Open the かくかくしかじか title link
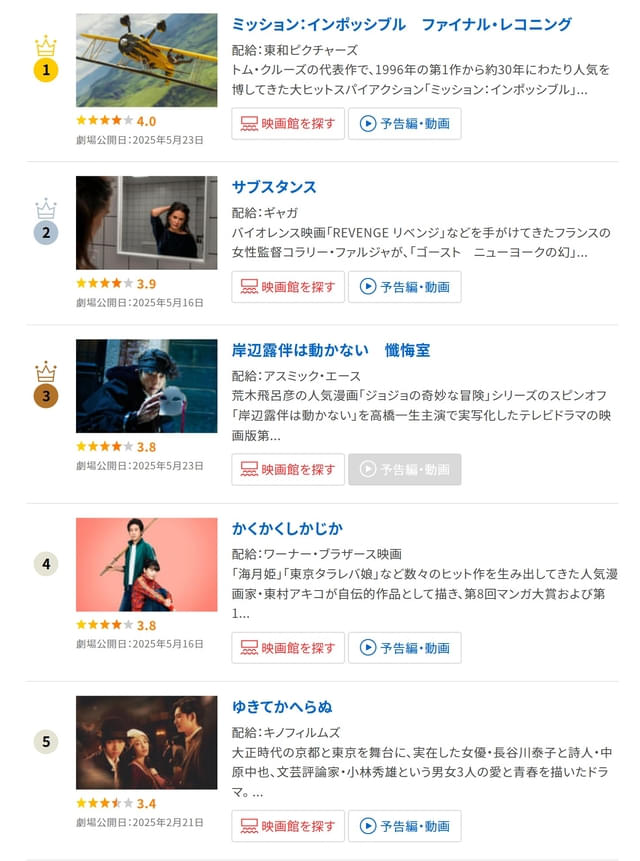 pyautogui.click(x=288, y=528)
